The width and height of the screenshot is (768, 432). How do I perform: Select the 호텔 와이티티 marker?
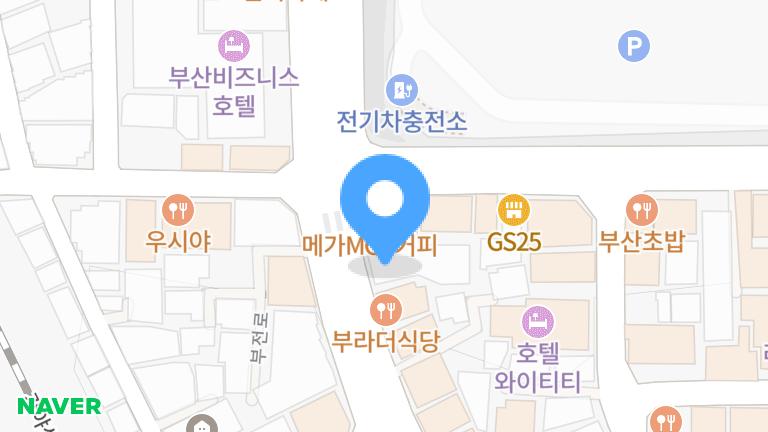tap(536, 322)
